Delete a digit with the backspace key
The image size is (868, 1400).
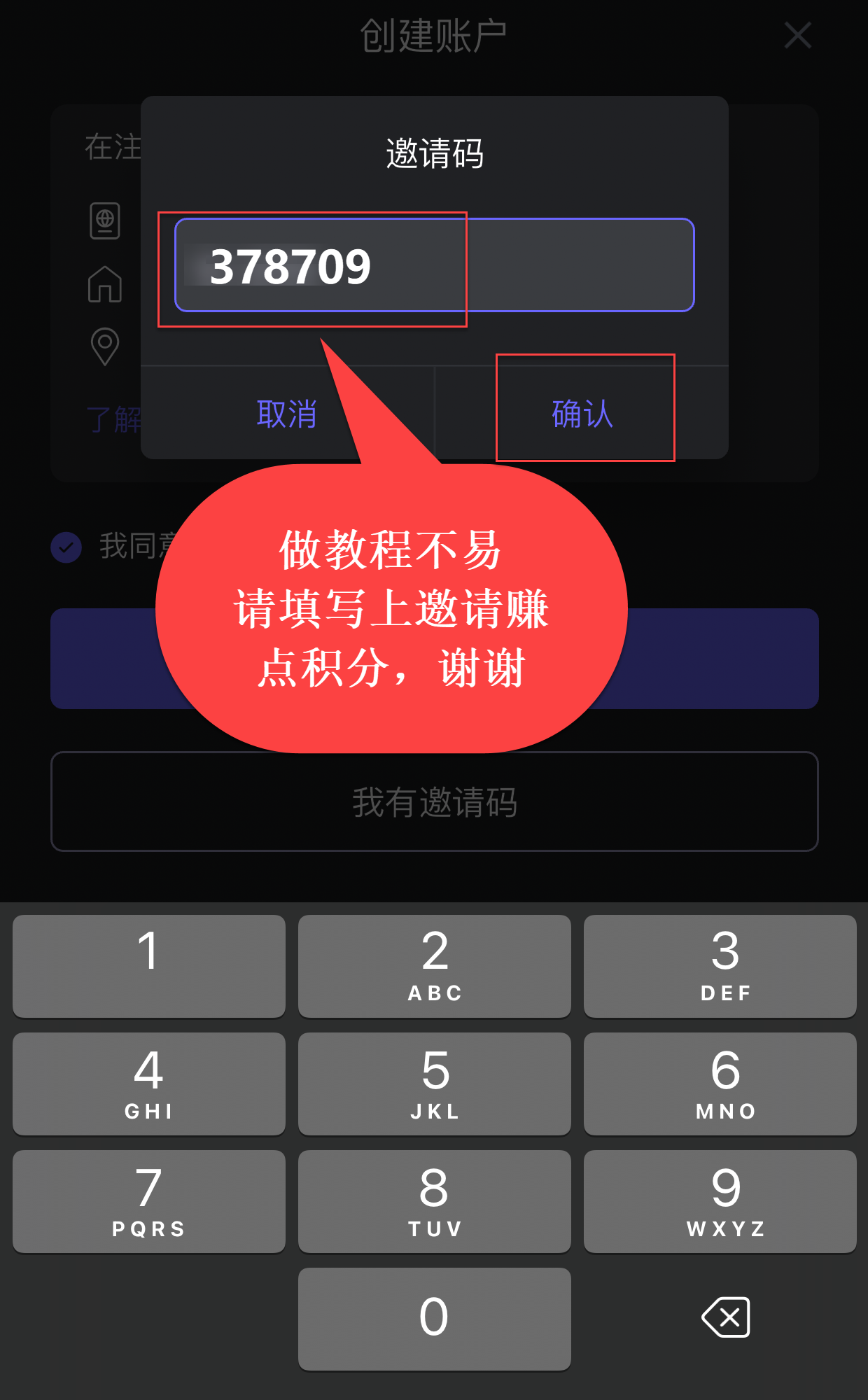(x=726, y=1317)
